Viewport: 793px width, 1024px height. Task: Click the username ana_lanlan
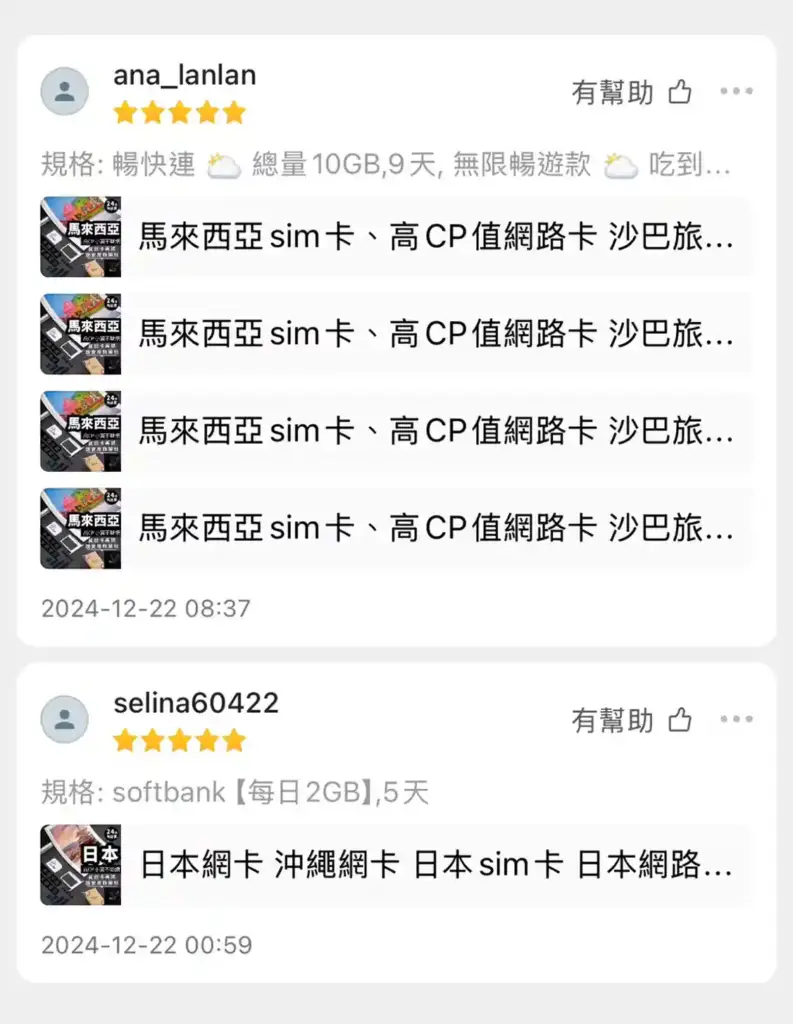185,75
